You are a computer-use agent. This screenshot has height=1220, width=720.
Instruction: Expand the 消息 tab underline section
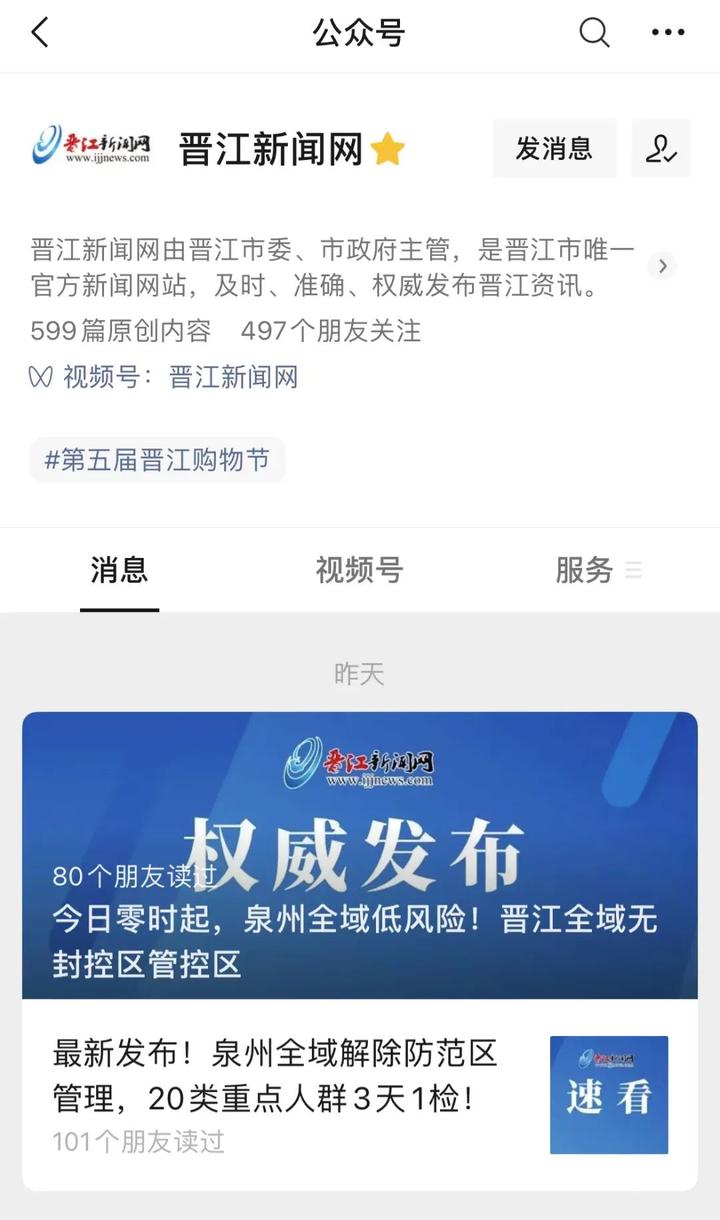pyautogui.click(x=119, y=570)
